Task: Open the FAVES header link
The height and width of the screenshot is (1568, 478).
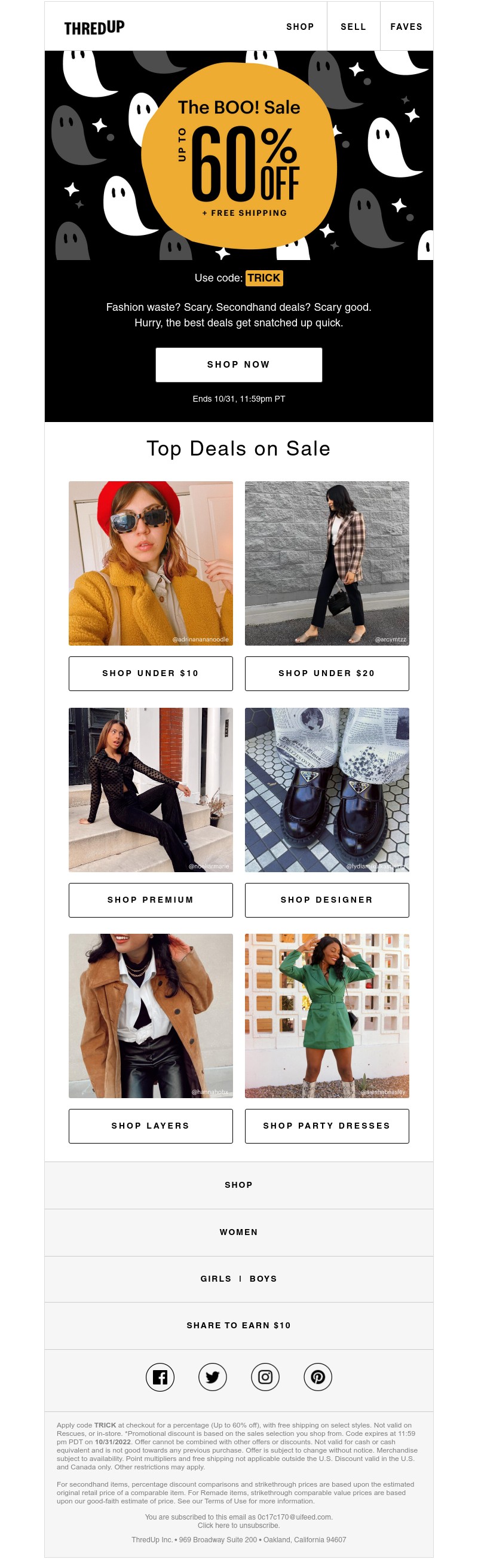Action: click(x=406, y=27)
